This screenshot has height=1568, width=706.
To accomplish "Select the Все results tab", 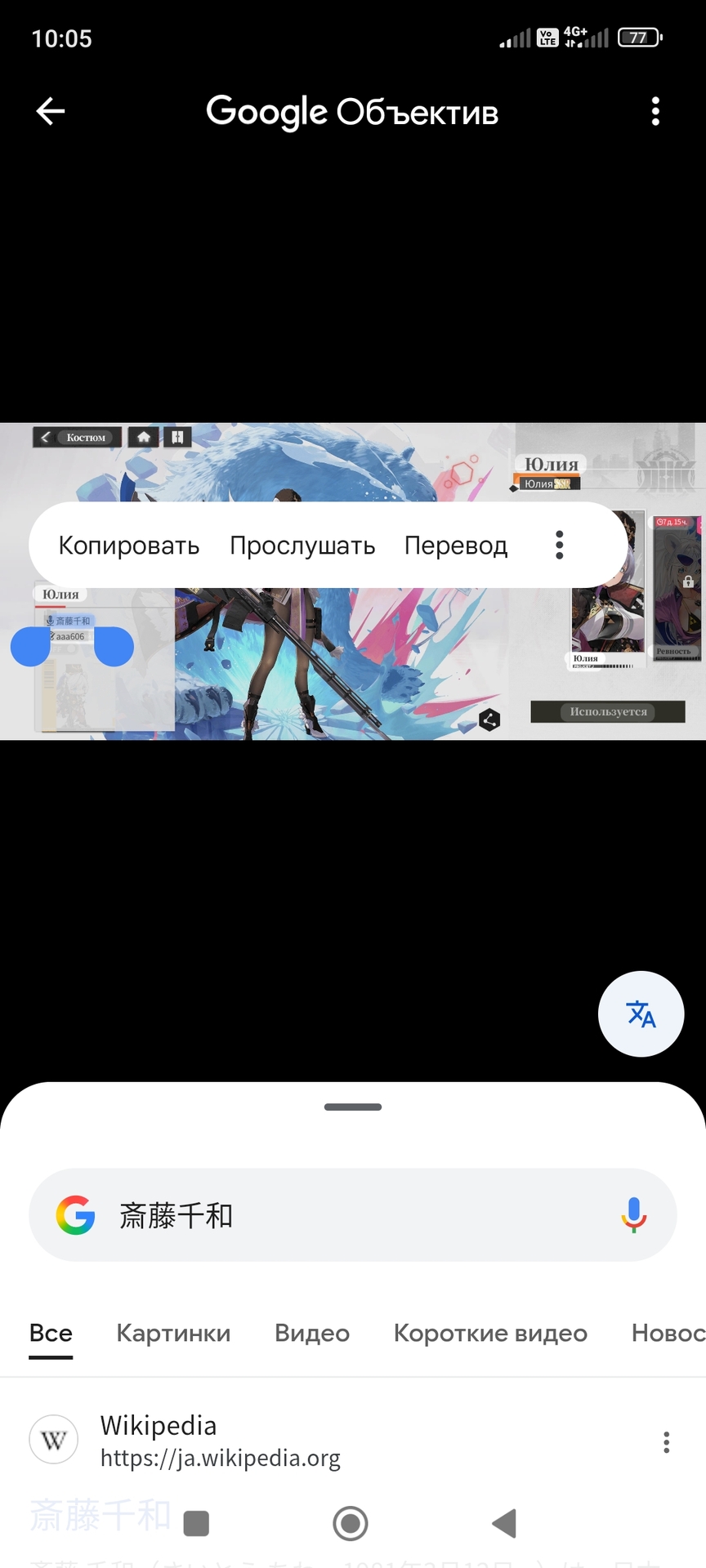I will 51,1333.
